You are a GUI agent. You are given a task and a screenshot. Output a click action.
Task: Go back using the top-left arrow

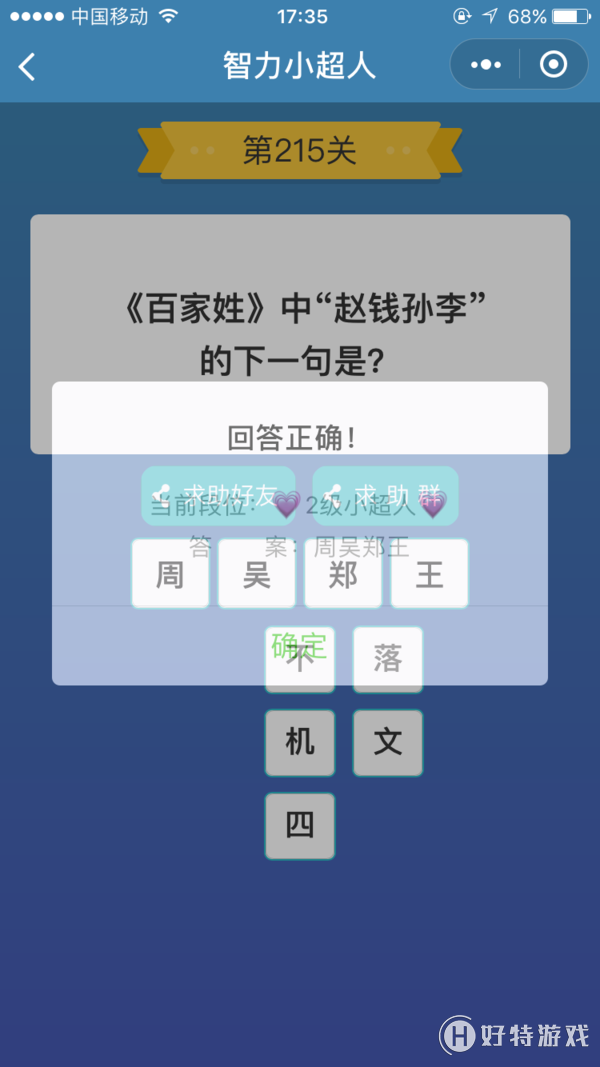pyautogui.click(x=27, y=67)
